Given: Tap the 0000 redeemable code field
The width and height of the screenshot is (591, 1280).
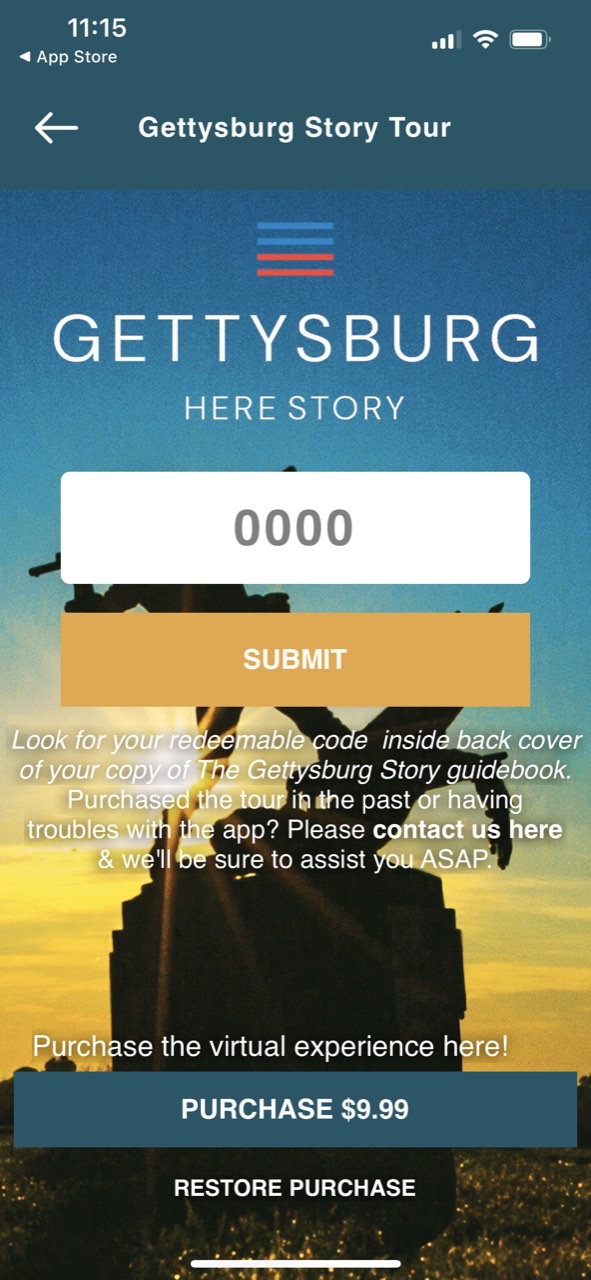Looking at the screenshot, I should 295,528.
